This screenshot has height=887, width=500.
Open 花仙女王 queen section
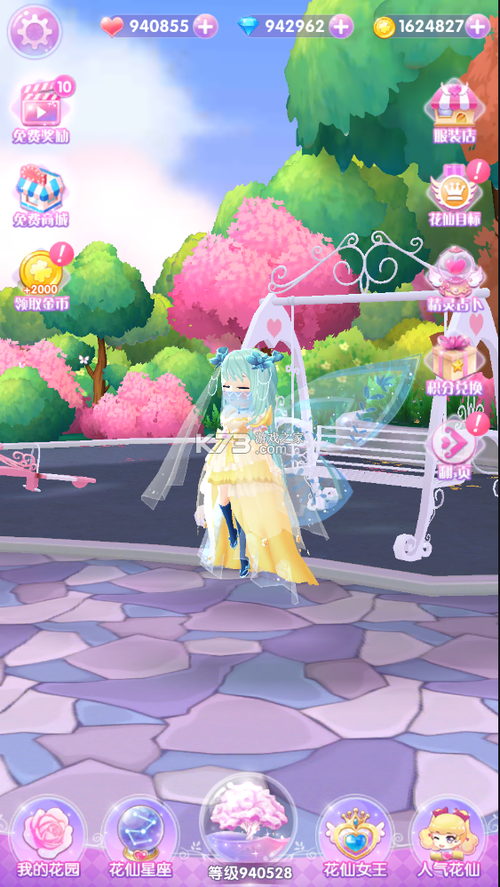[x=356, y=841]
